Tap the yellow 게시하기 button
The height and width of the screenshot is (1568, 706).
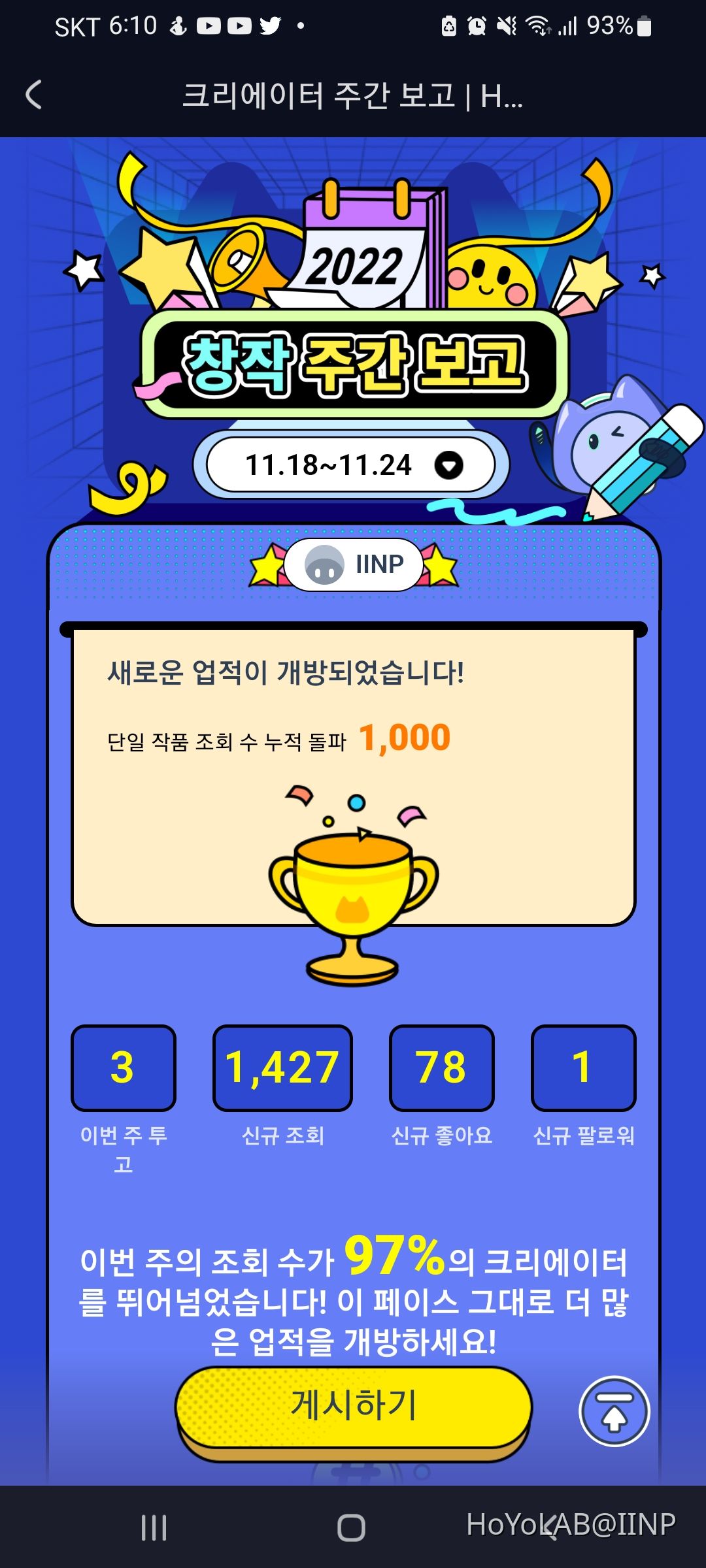(x=353, y=1406)
